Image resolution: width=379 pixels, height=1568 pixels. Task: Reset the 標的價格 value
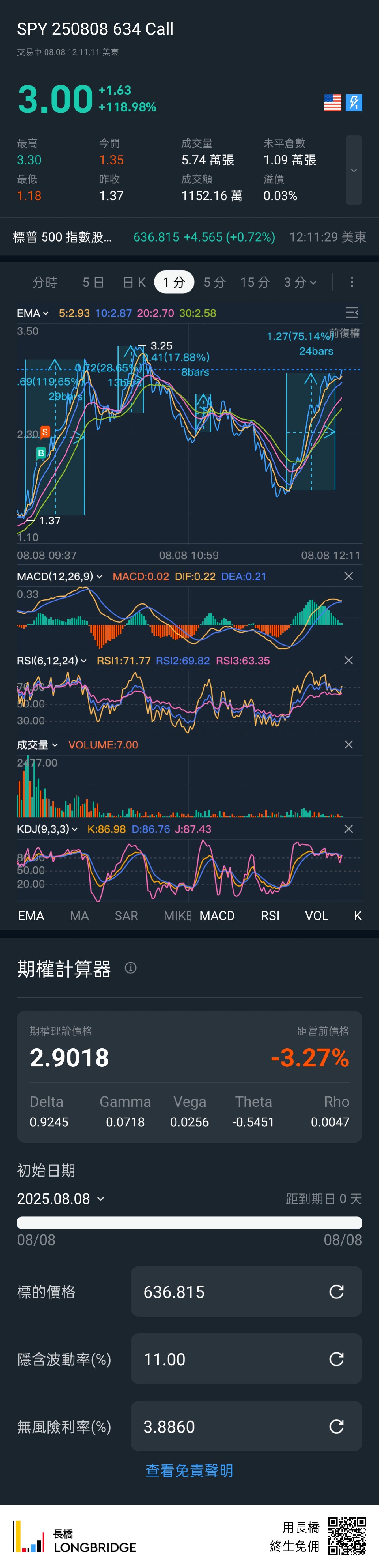pyautogui.click(x=336, y=1292)
